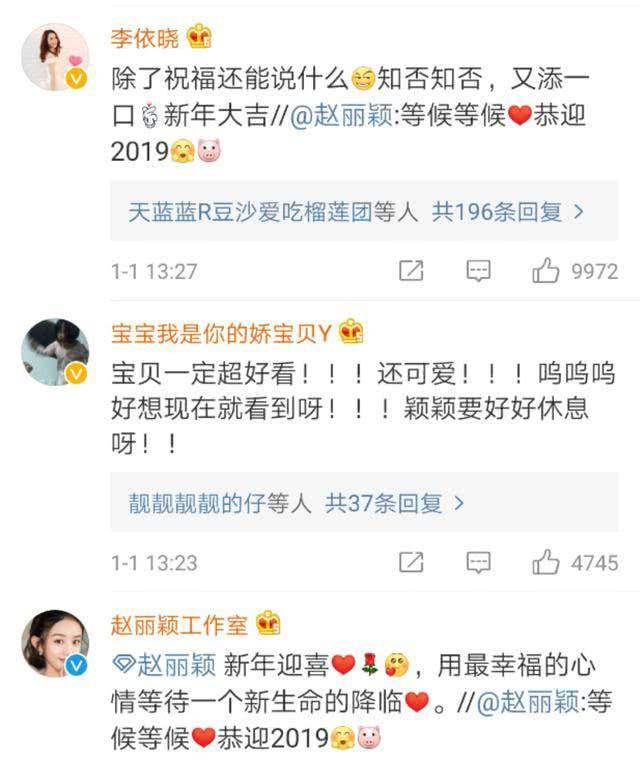
Task: Repost the comment posted at 13:23
Action: coord(411,563)
